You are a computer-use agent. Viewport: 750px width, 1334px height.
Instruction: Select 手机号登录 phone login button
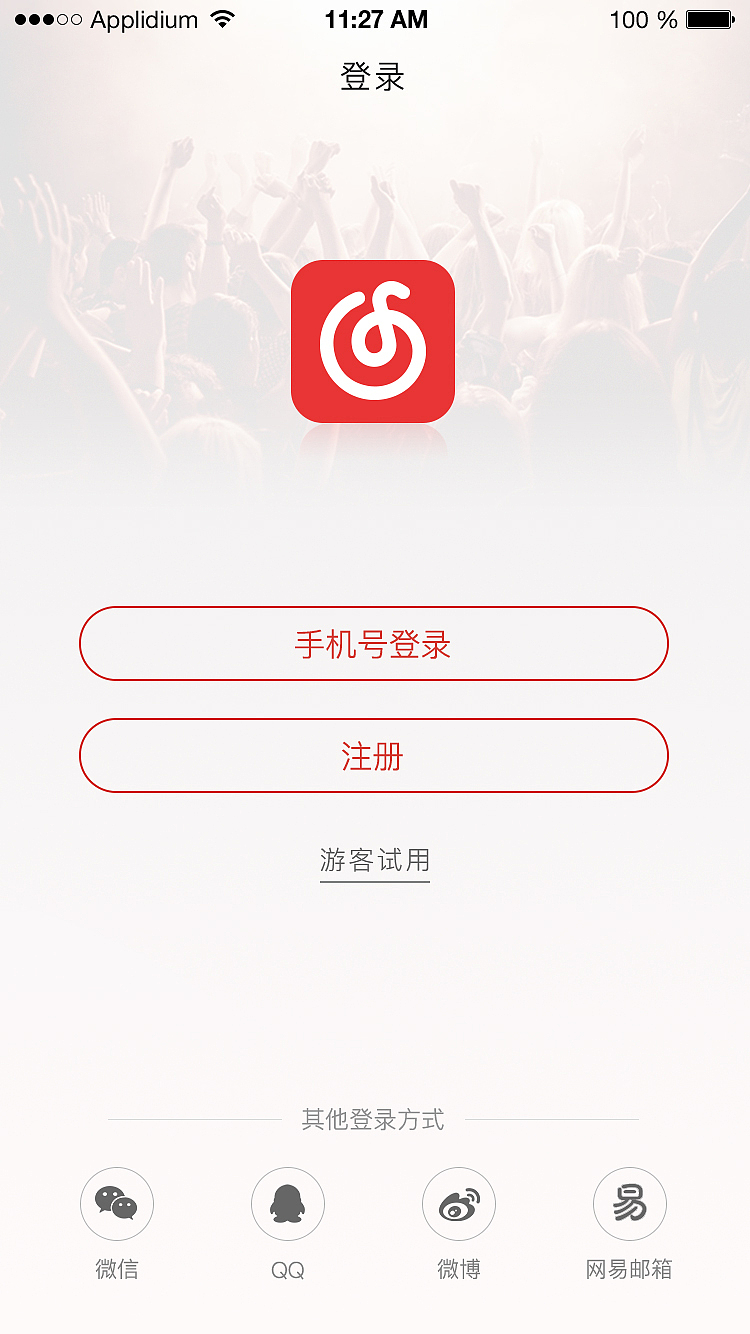[373, 644]
